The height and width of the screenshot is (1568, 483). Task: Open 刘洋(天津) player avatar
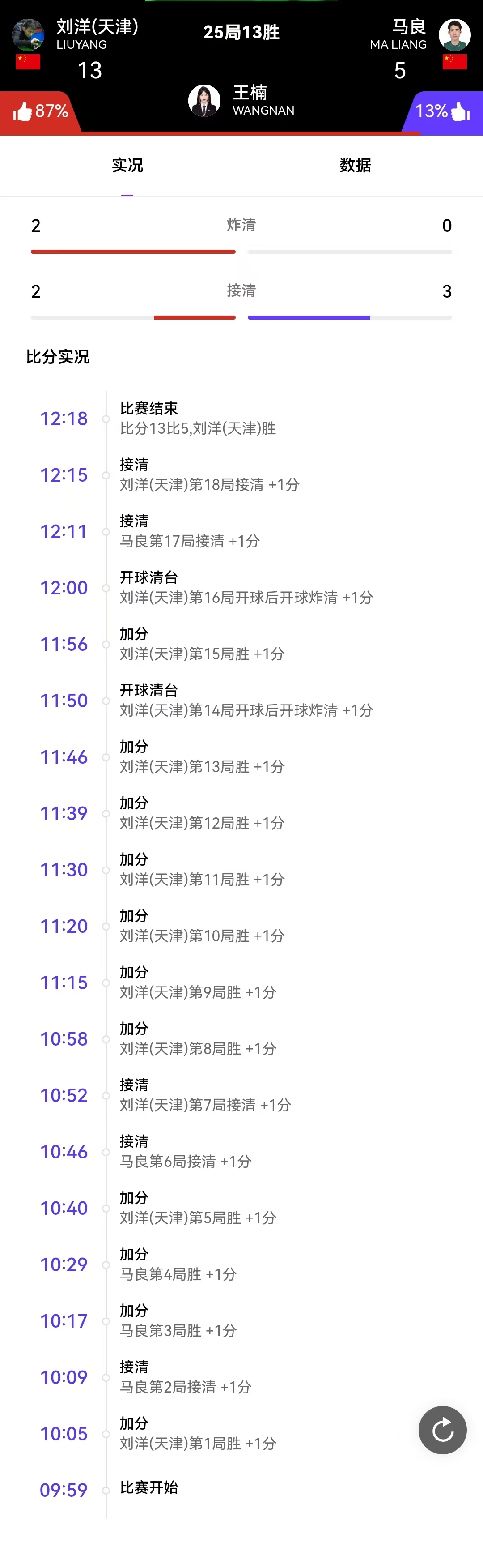click(x=28, y=35)
